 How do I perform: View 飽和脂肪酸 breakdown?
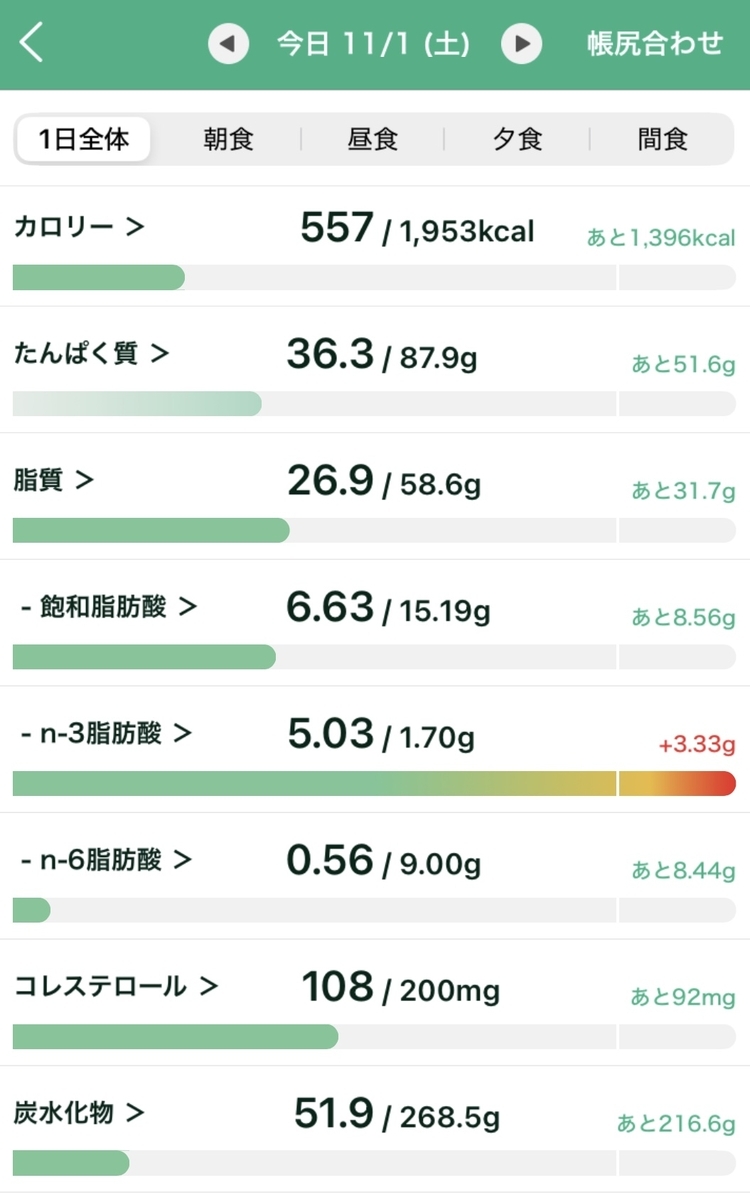pos(109,606)
